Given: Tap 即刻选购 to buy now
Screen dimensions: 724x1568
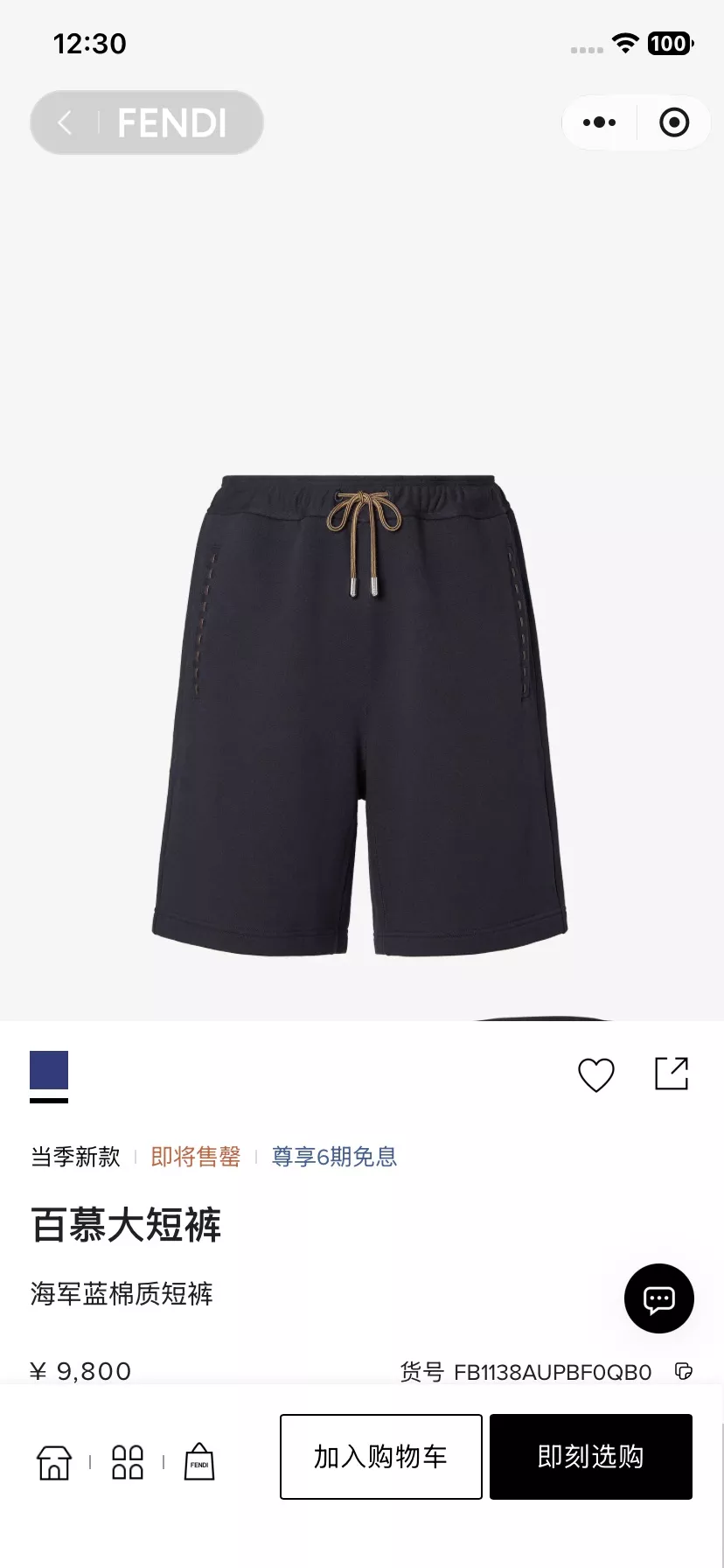Looking at the screenshot, I should coord(591,1456).
